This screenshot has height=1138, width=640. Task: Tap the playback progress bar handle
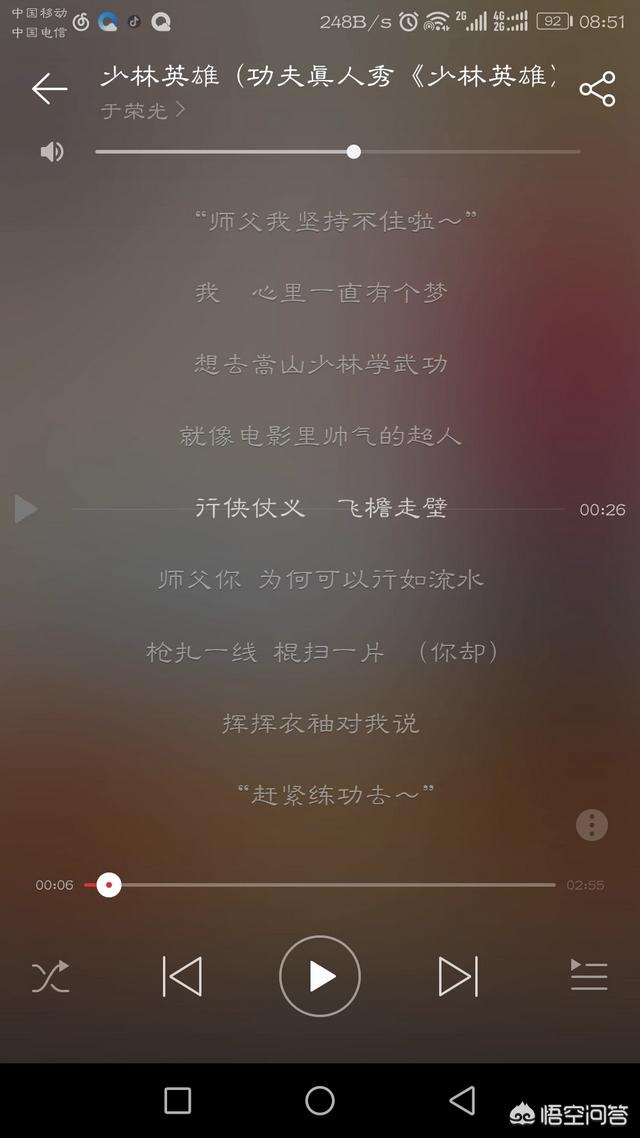(109, 885)
